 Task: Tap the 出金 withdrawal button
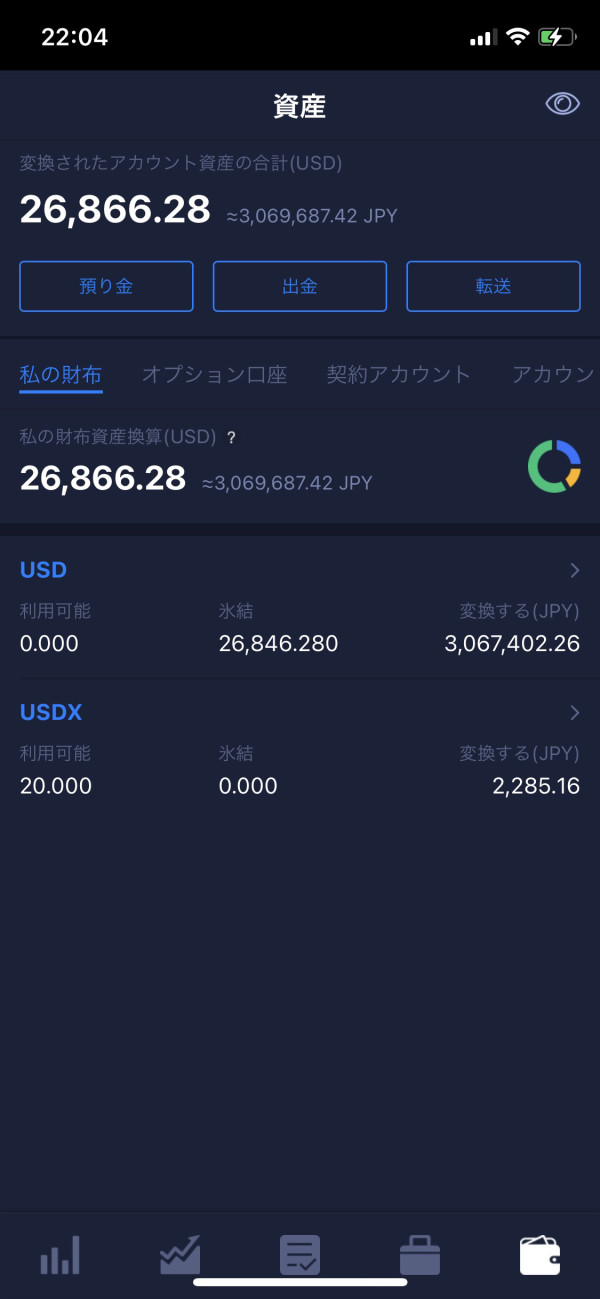coord(300,286)
